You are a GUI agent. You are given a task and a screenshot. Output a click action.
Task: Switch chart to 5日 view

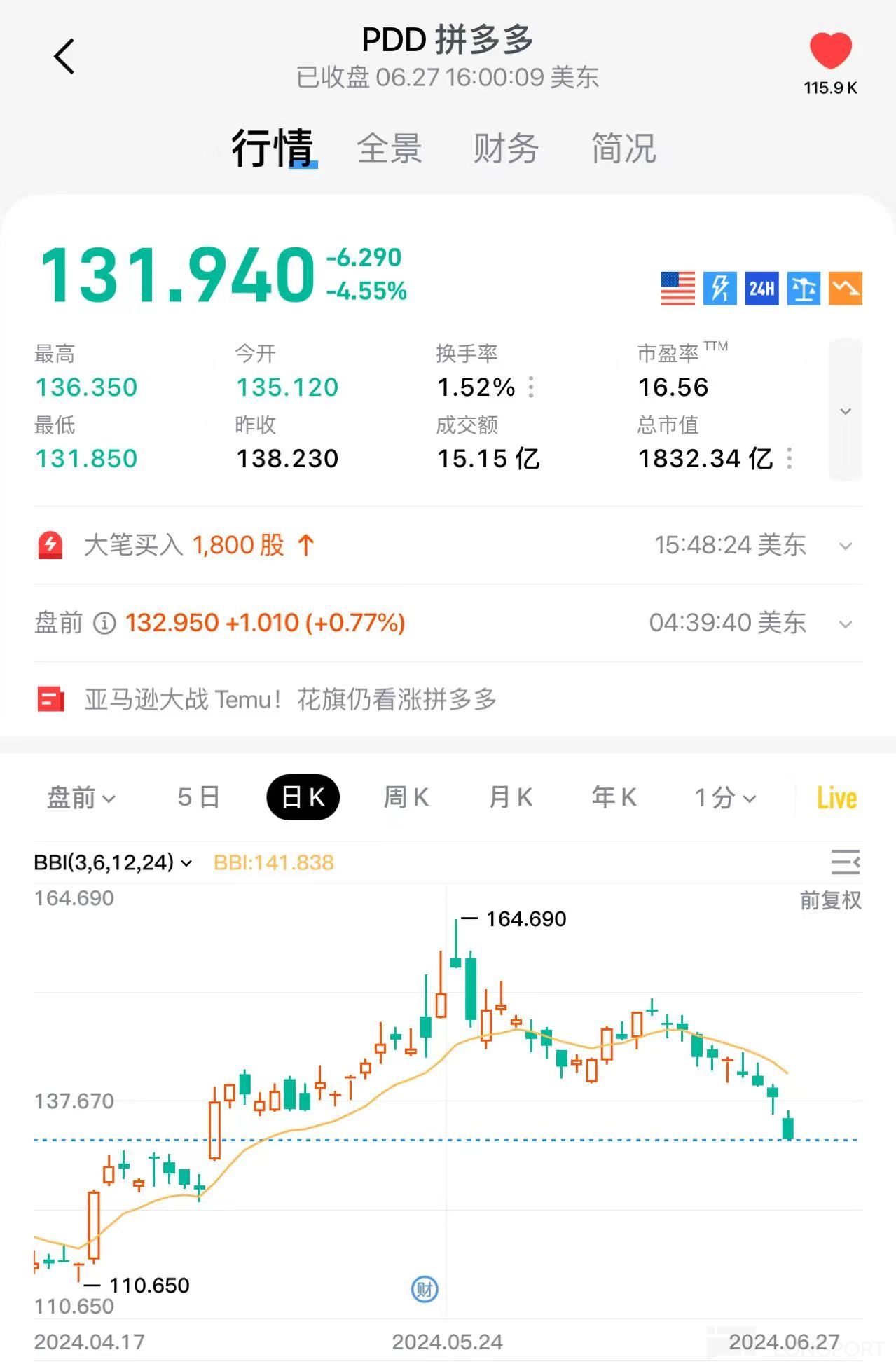pyautogui.click(x=198, y=797)
